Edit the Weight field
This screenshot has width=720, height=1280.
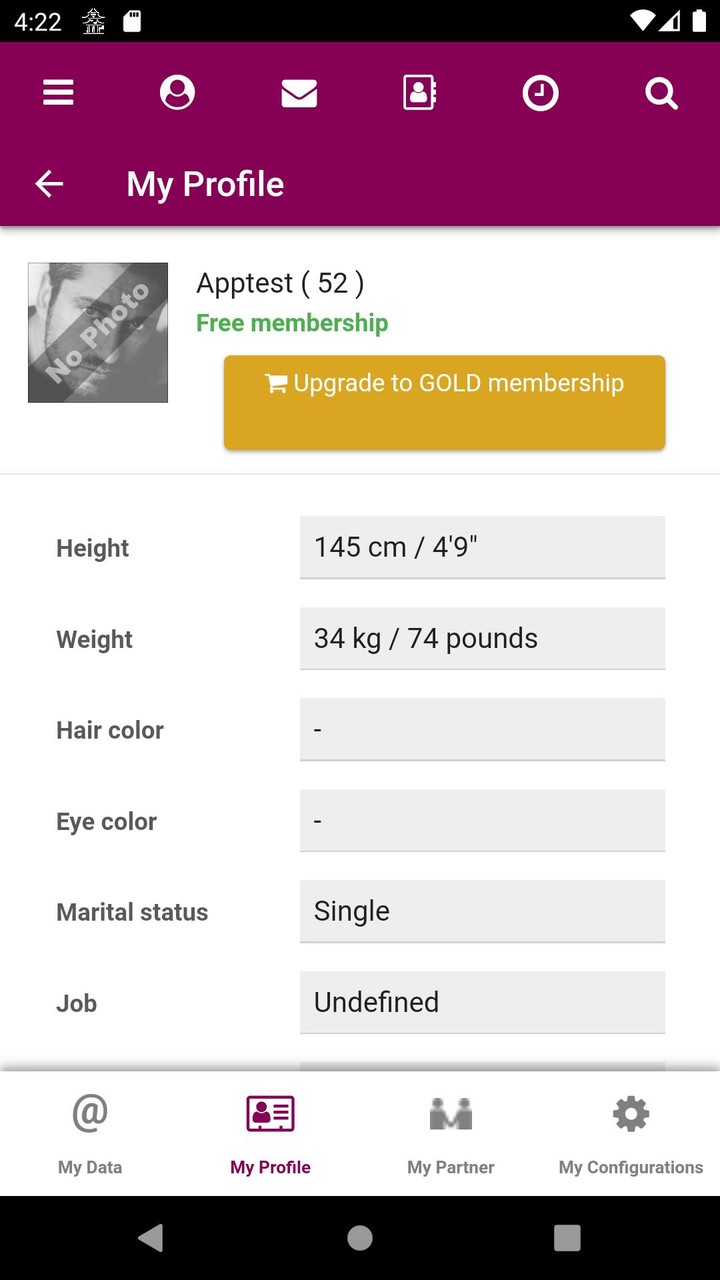[x=482, y=638]
